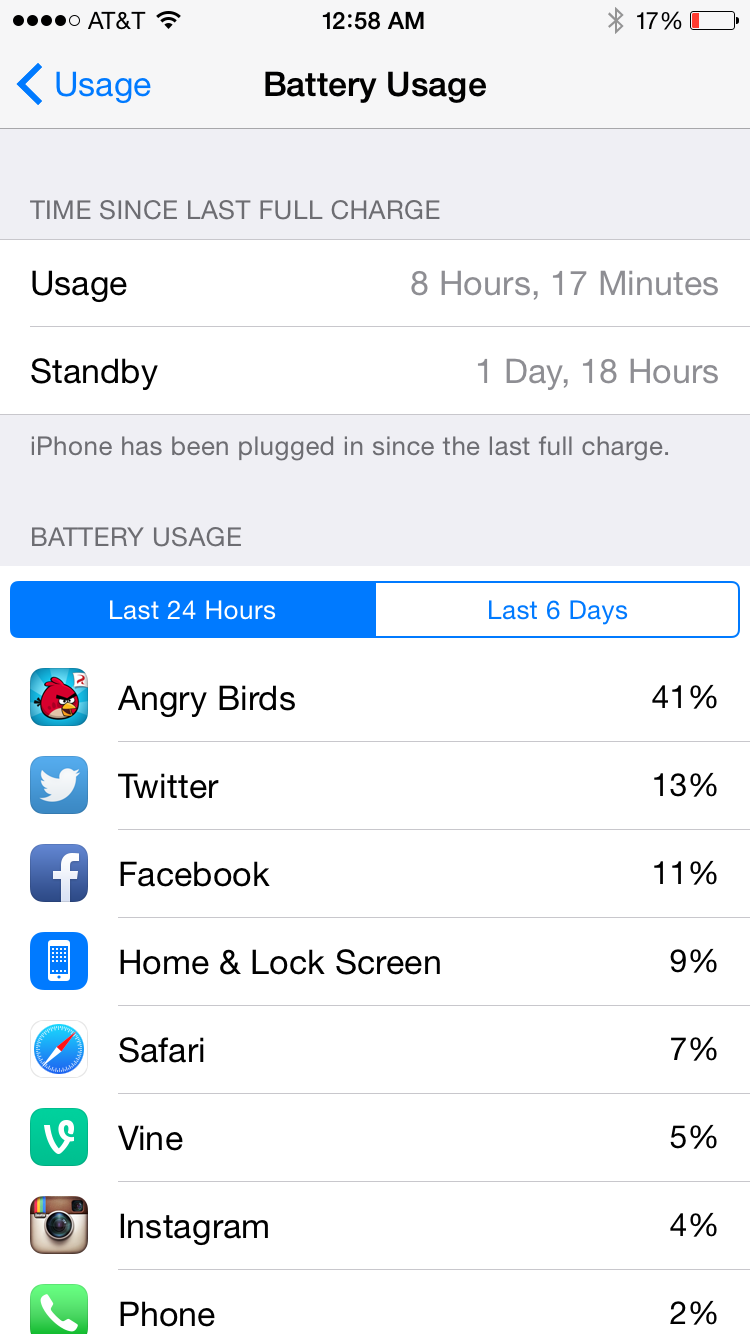Switch to the Last 6 Days segment
This screenshot has height=1334, width=750.
(557, 610)
